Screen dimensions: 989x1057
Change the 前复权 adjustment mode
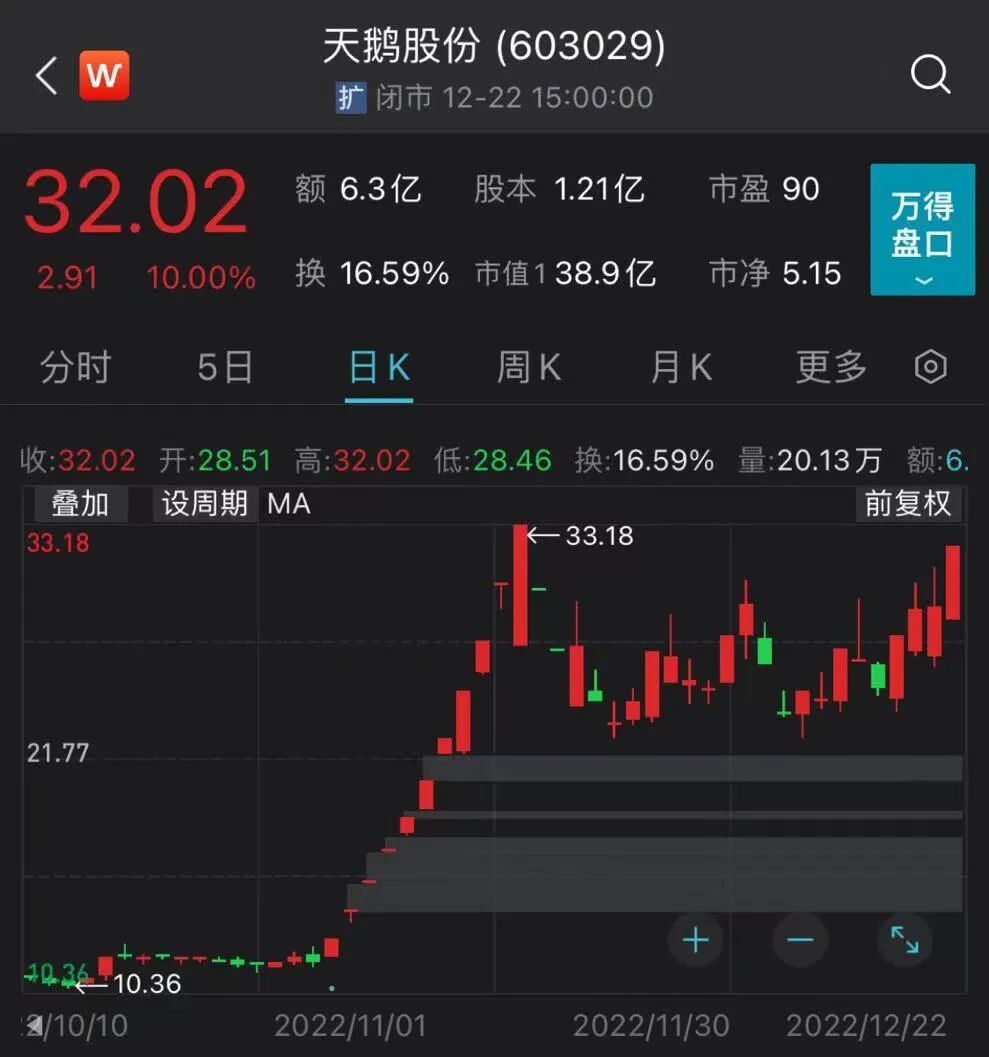[x=908, y=504]
